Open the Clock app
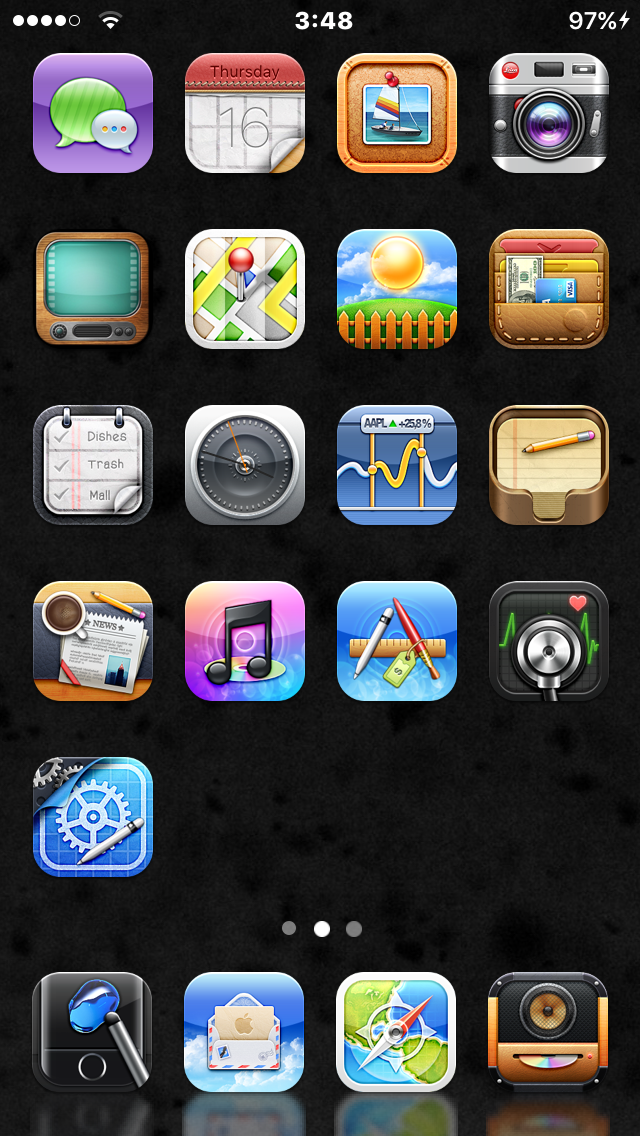The height and width of the screenshot is (1136, 640). pos(245,465)
